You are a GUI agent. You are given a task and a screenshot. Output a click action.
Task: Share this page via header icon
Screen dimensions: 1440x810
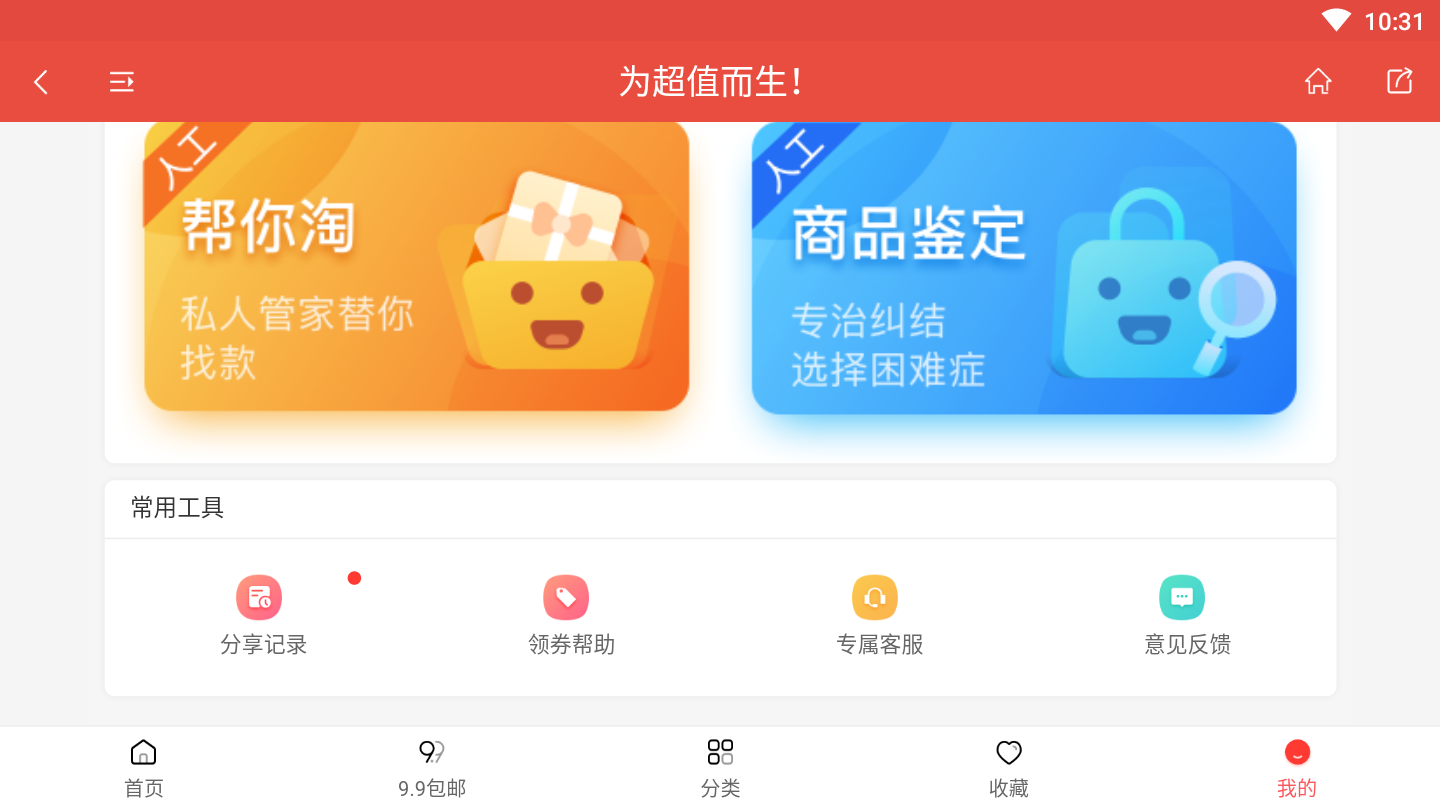tap(1400, 82)
